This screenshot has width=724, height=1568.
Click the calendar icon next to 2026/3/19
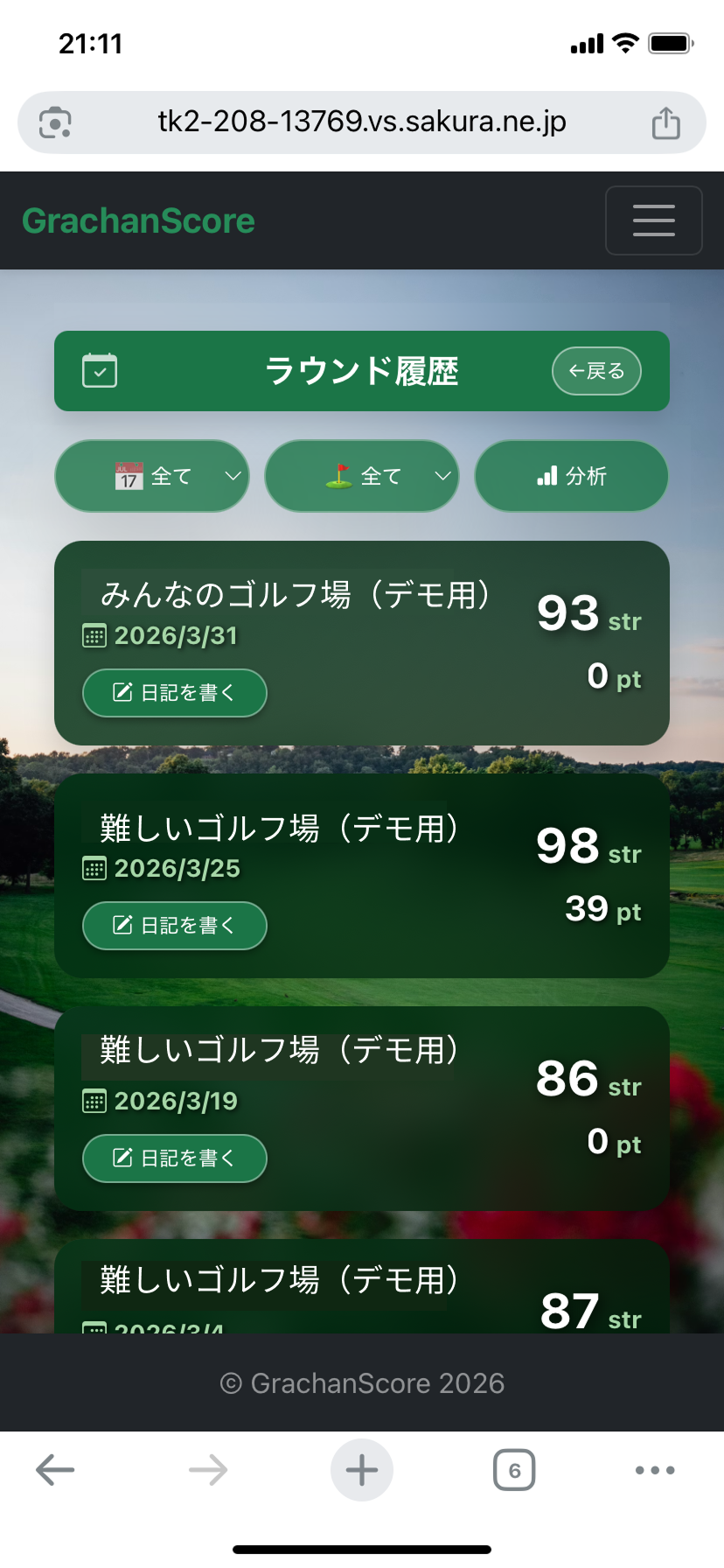pyautogui.click(x=94, y=1101)
